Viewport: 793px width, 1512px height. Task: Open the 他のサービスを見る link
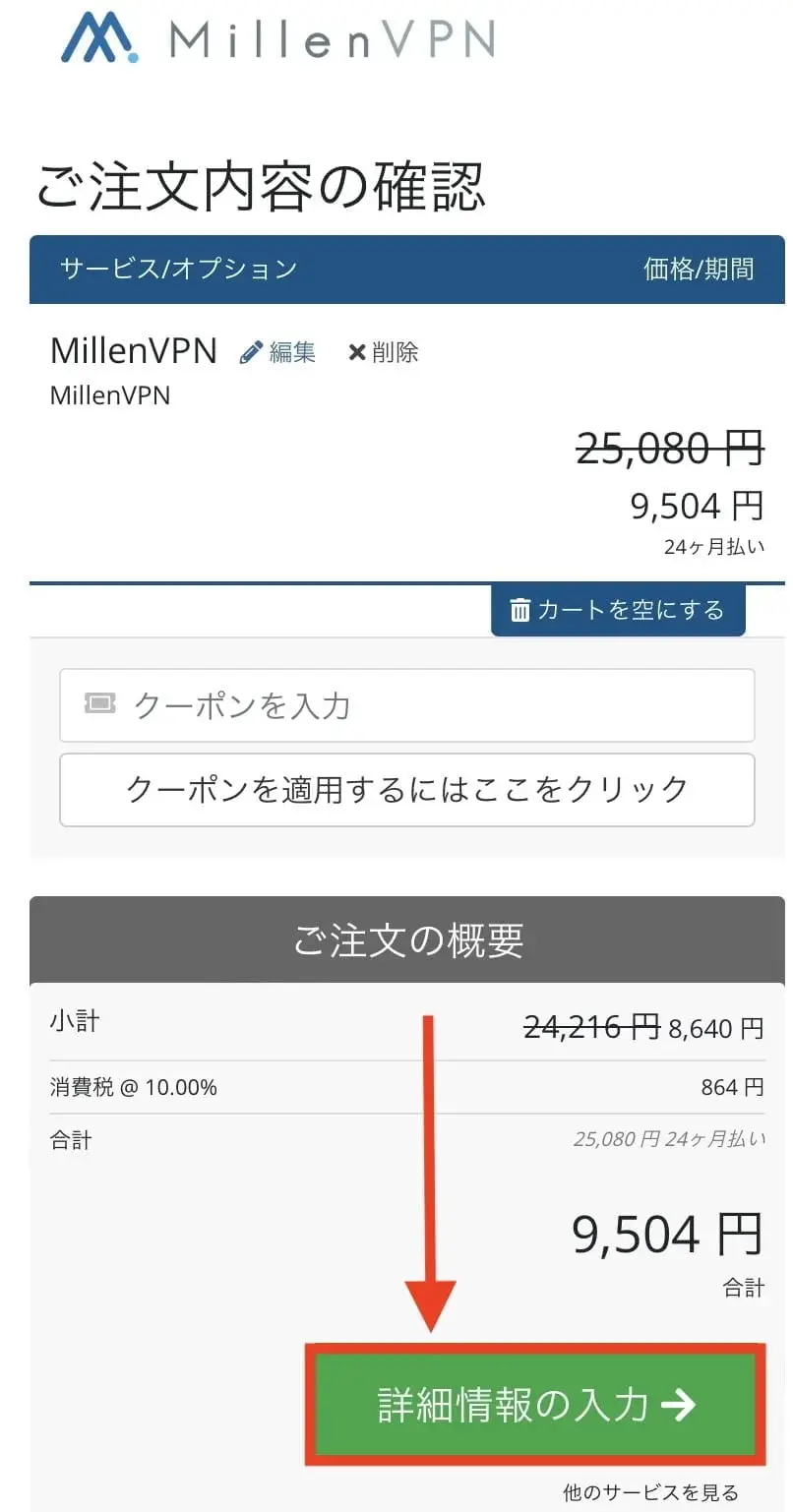pos(650,1492)
